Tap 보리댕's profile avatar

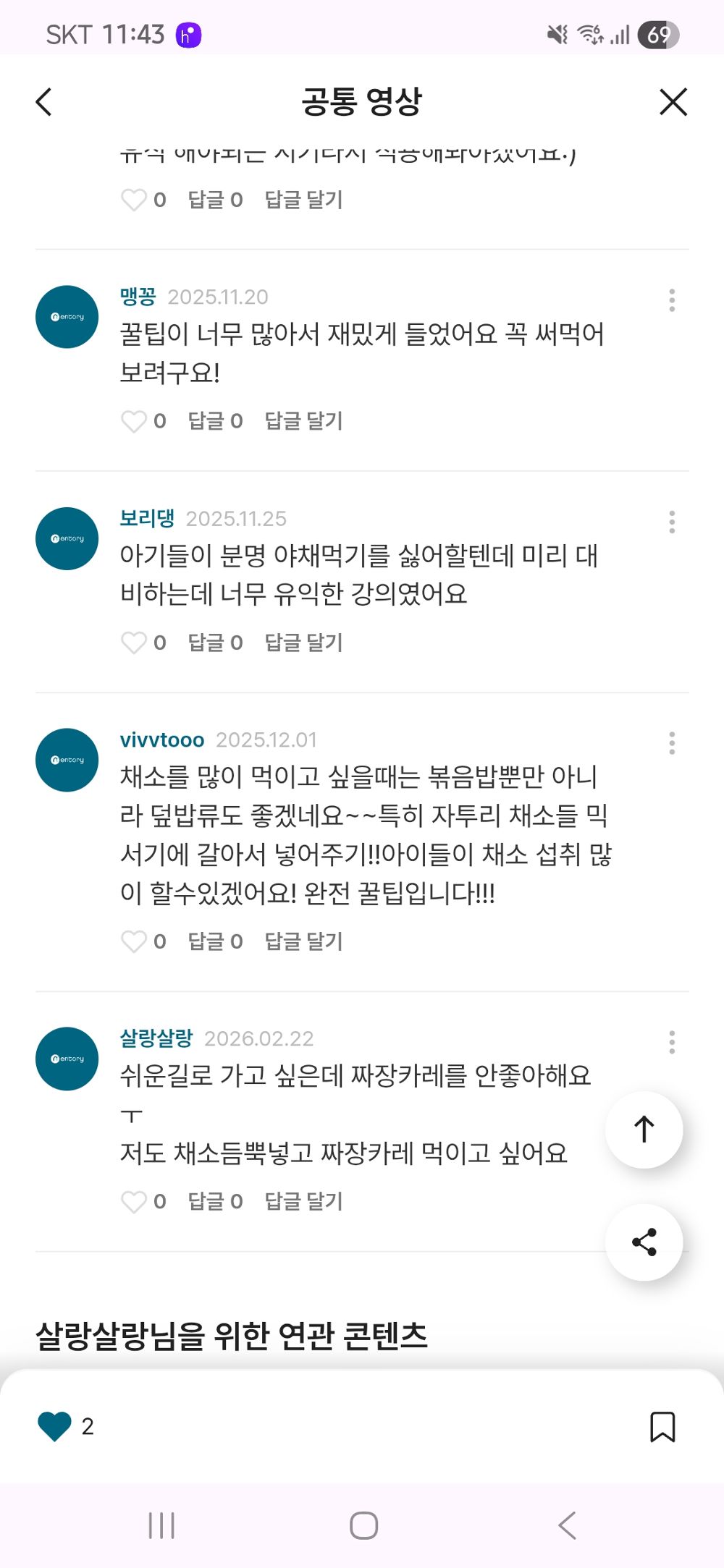[x=66, y=538]
